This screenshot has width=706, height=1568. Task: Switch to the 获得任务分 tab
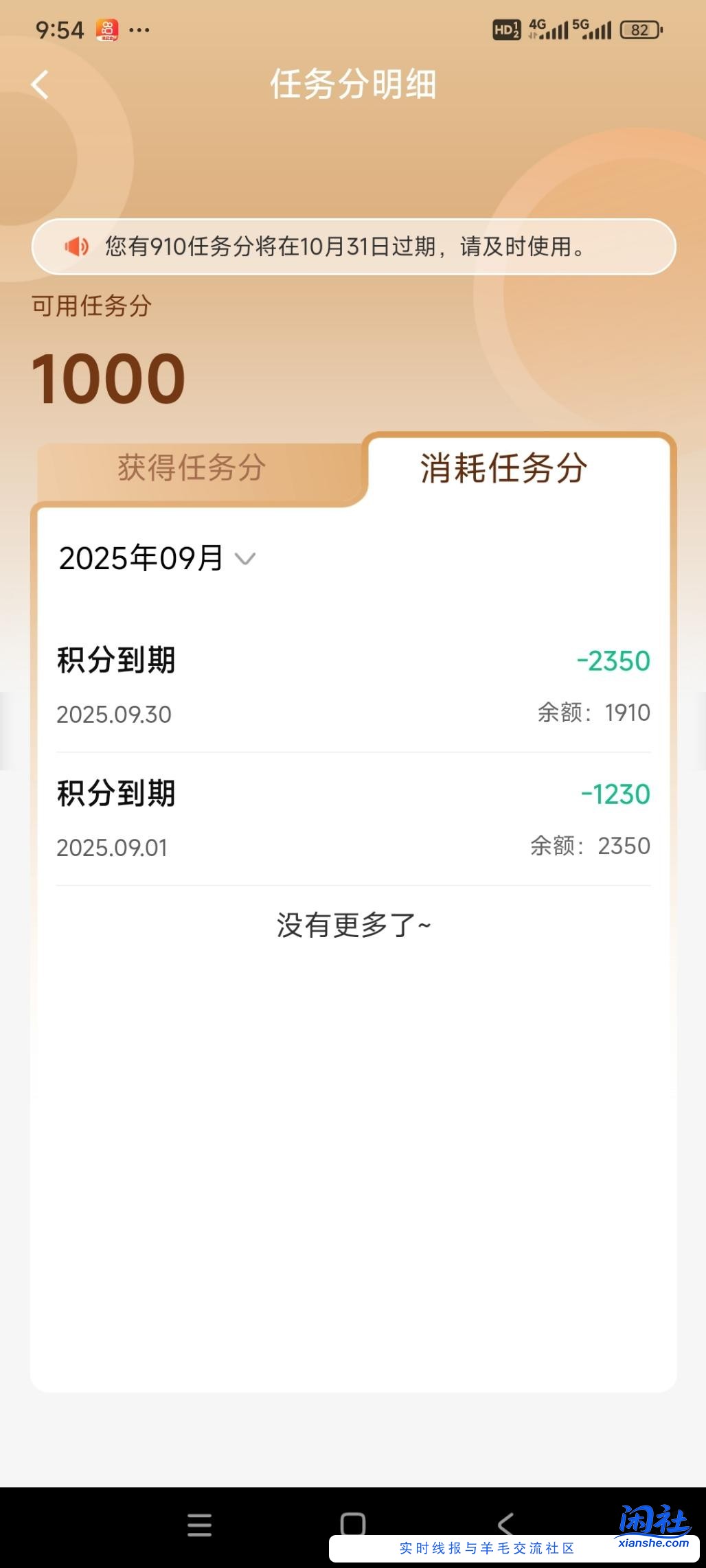(x=192, y=470)
